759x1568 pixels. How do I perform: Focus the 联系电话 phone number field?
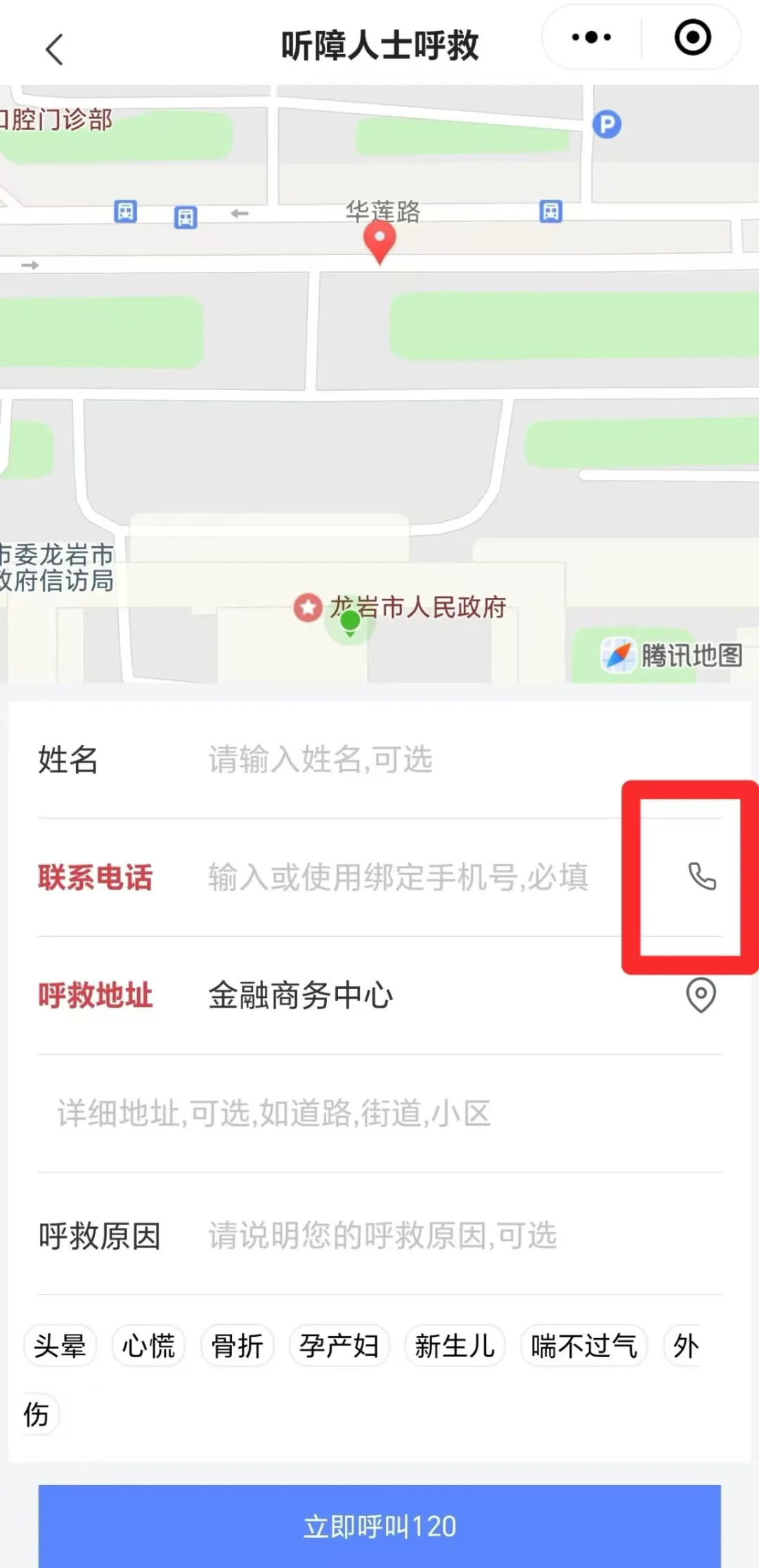tap(394, 878)
